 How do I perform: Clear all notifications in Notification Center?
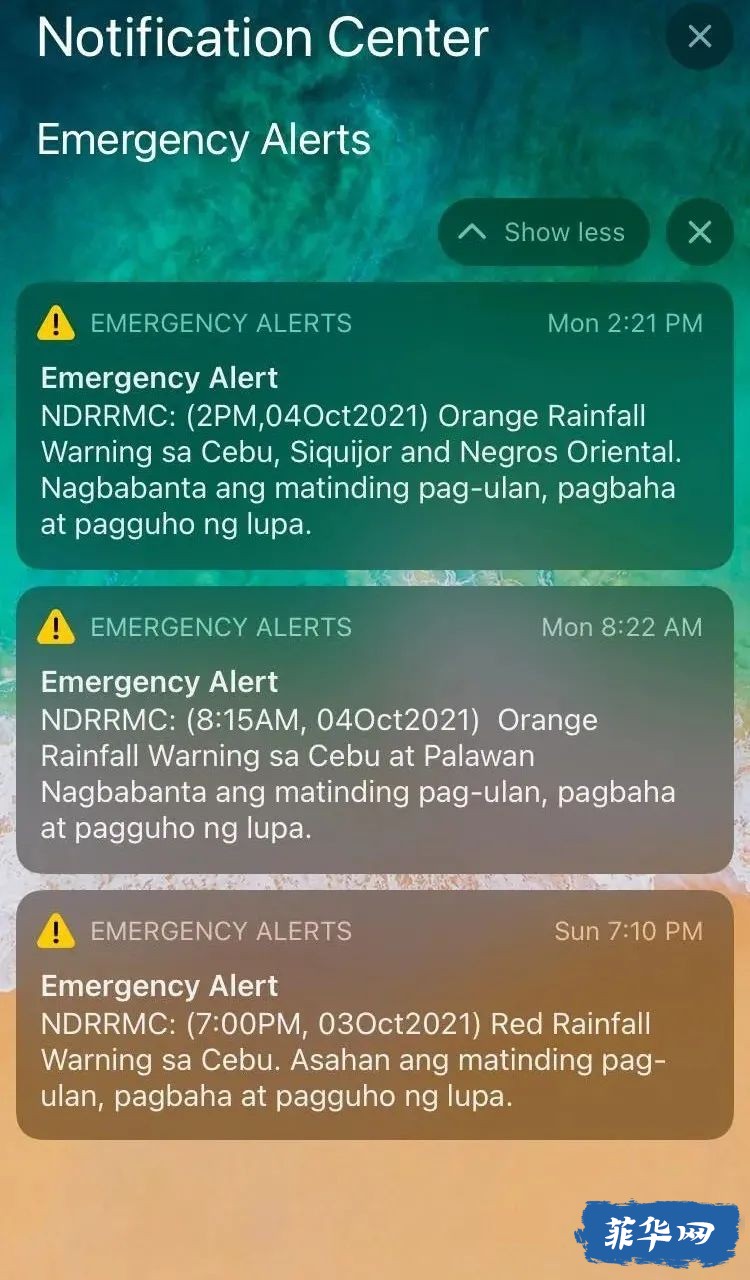(x=699, y=37)
